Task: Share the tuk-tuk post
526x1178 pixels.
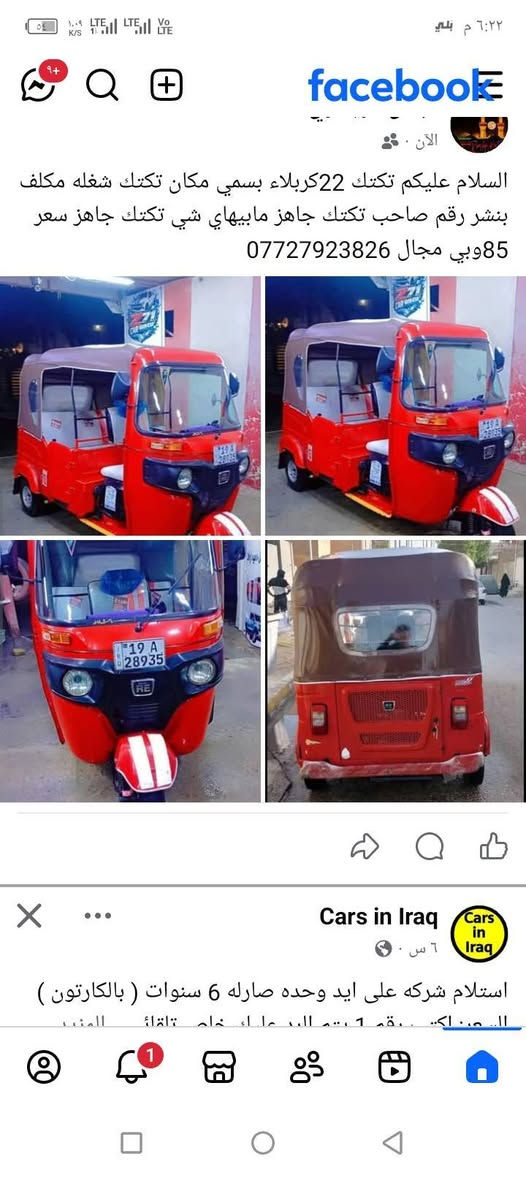Action: coord(364,847)
